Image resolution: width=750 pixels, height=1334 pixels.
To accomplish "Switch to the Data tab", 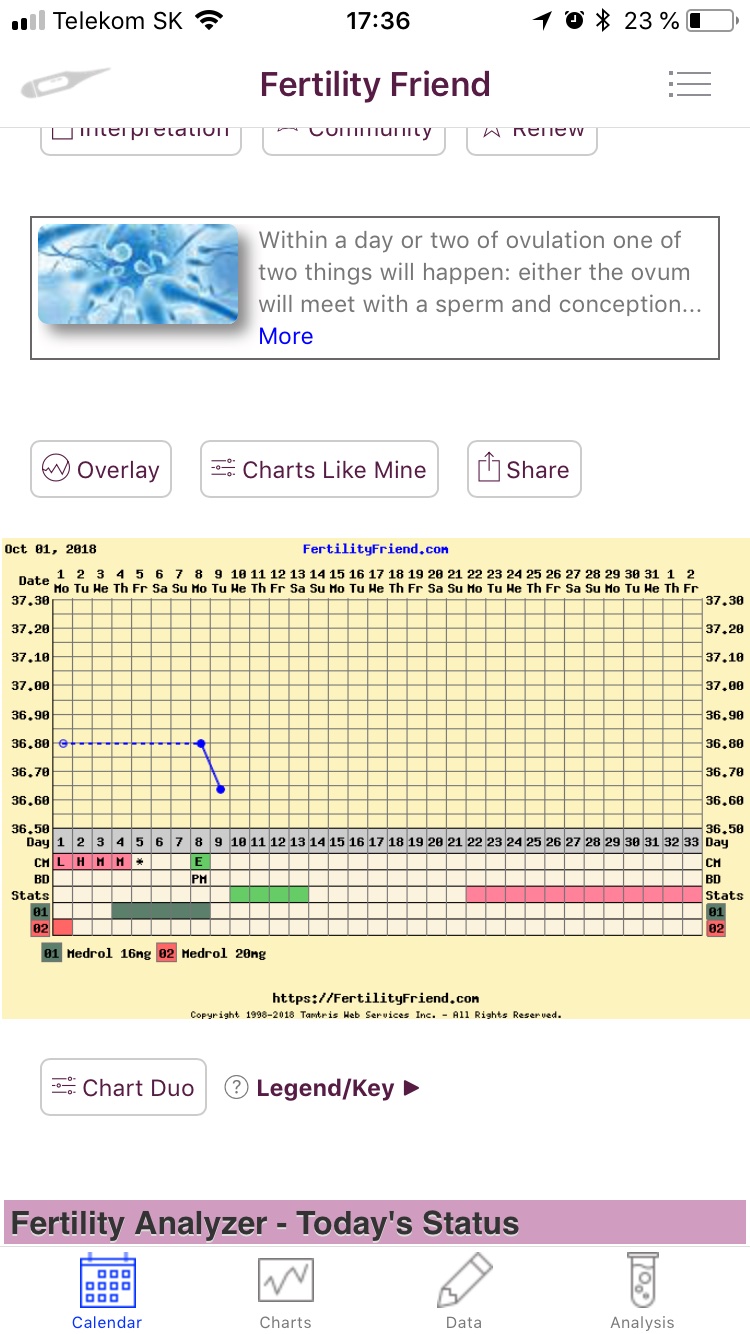I will tap(464, 1291).
